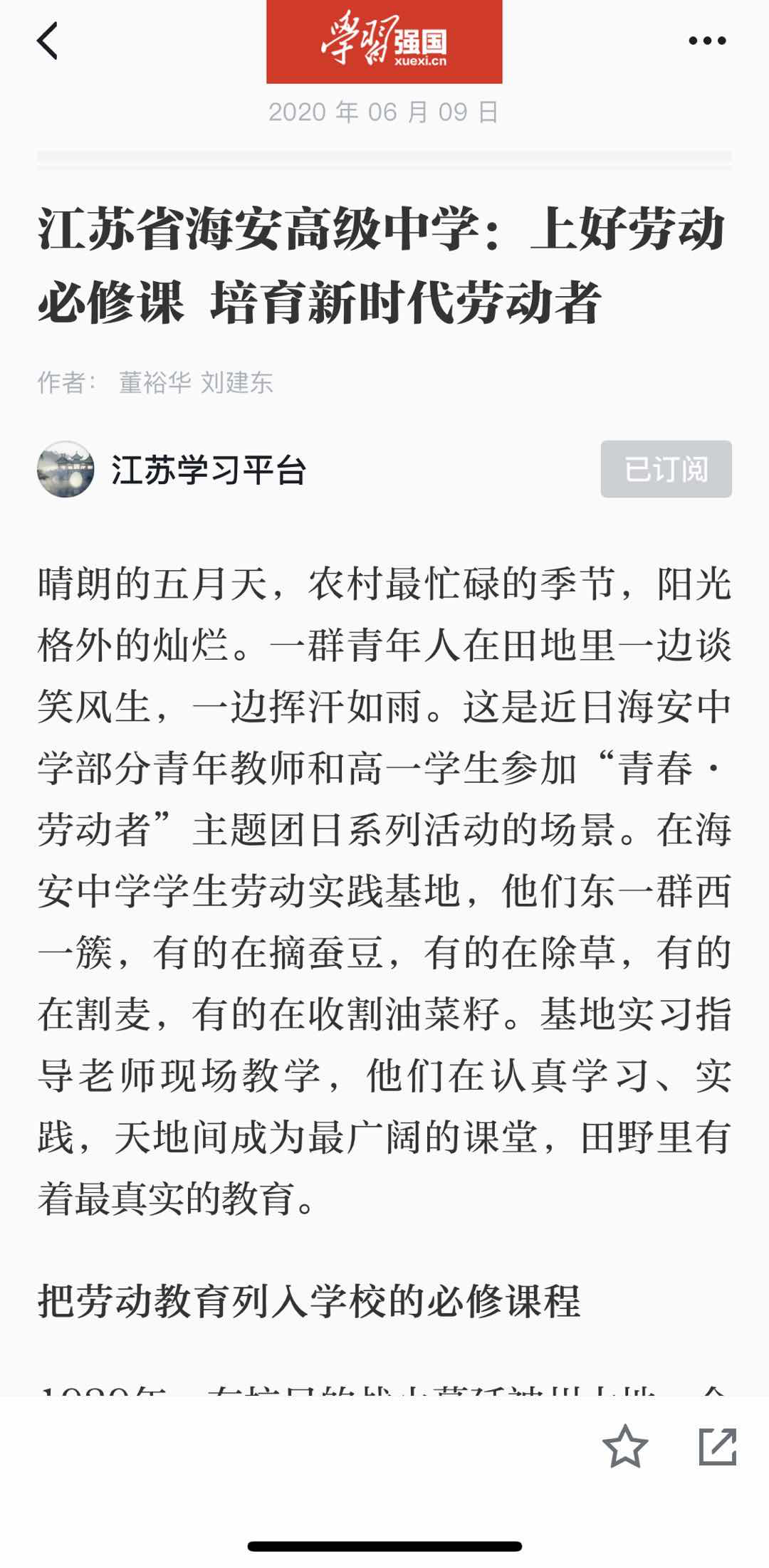
Task: Open the three-dot overflow menu
Action: [x=706, y=41]
